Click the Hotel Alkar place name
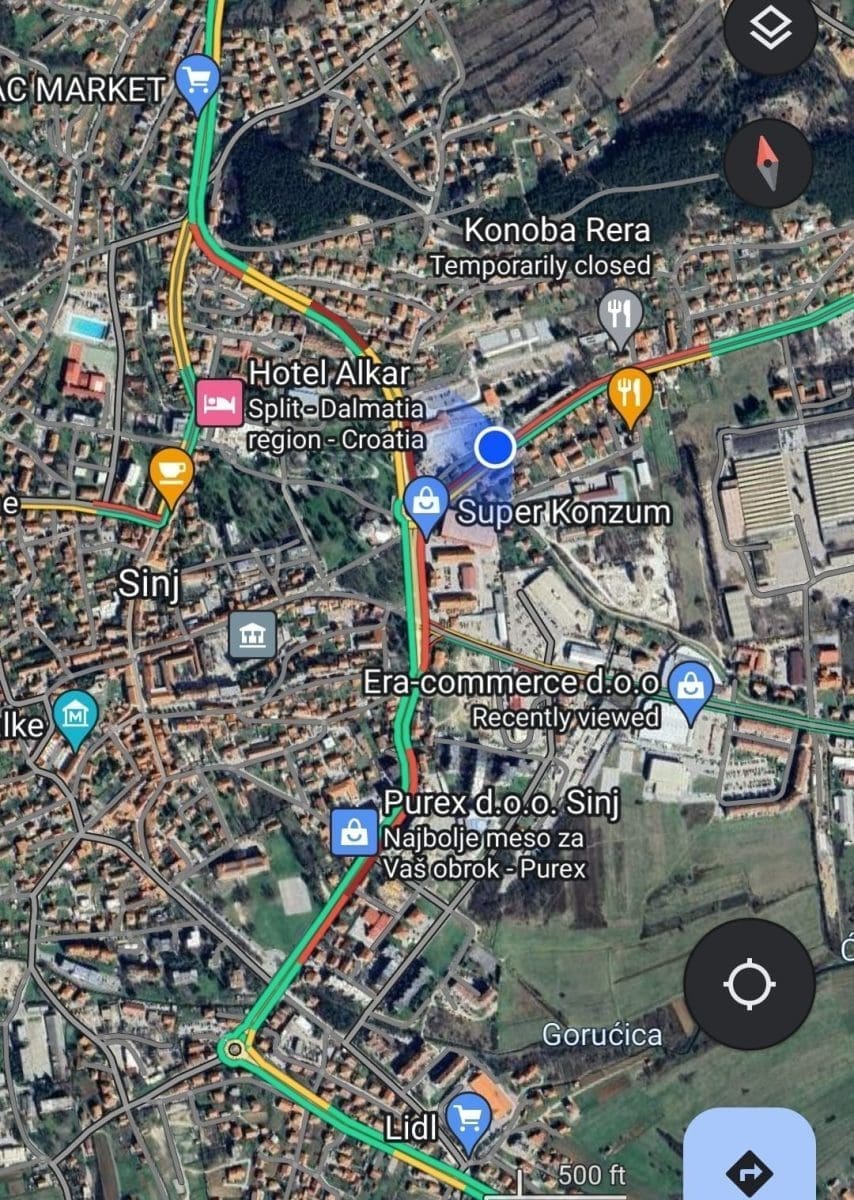 tap(330, 374)
